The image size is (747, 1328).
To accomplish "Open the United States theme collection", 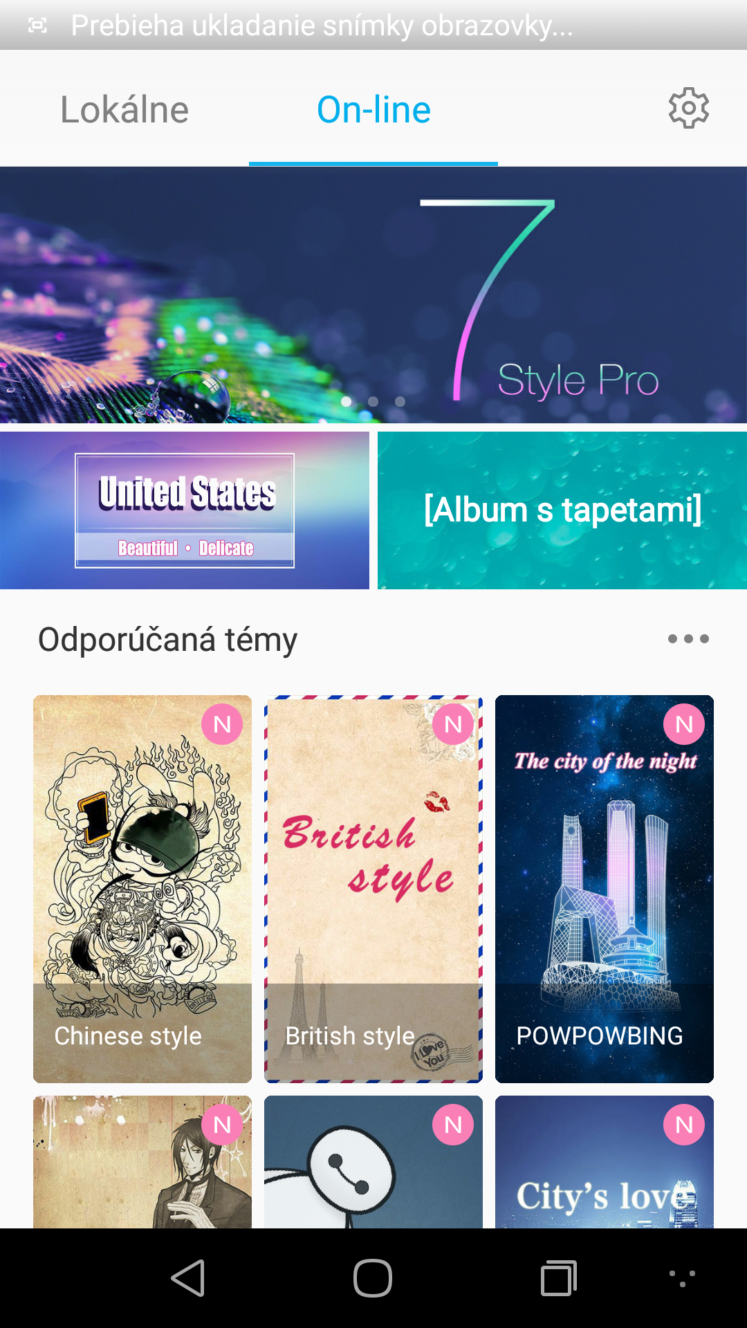I will 184,510.
